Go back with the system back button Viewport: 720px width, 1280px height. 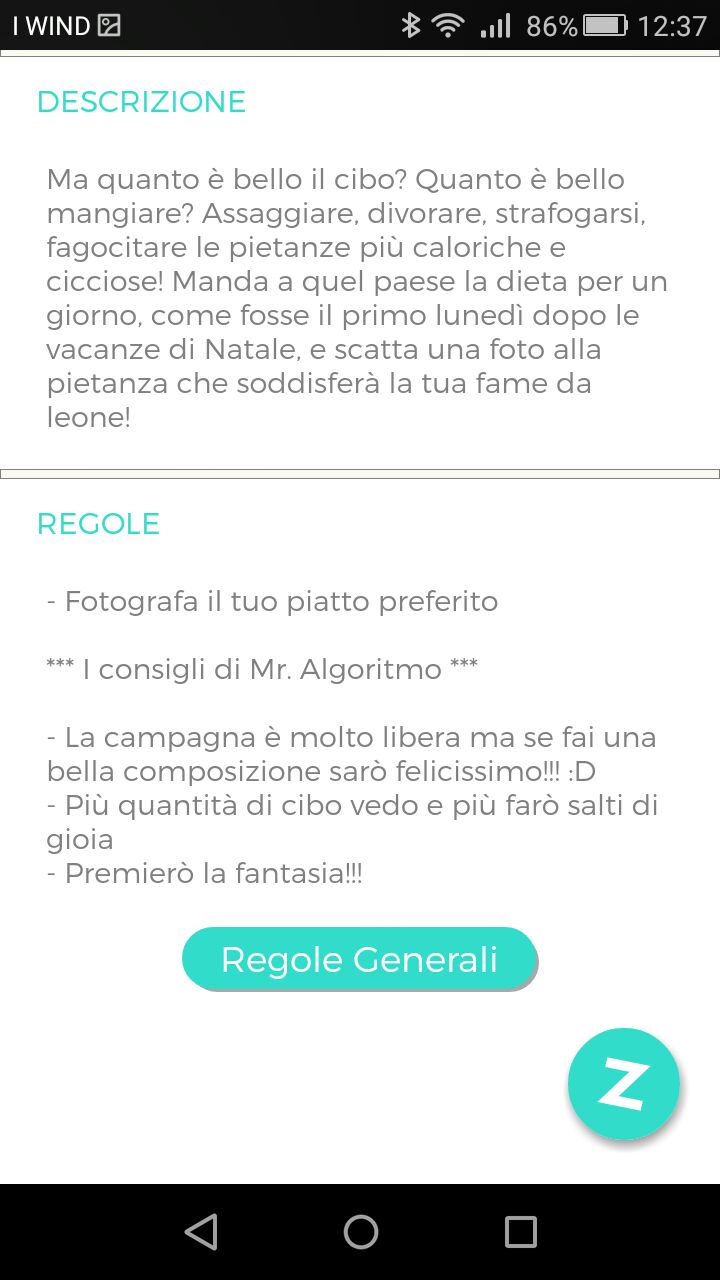pos(201,1232)
